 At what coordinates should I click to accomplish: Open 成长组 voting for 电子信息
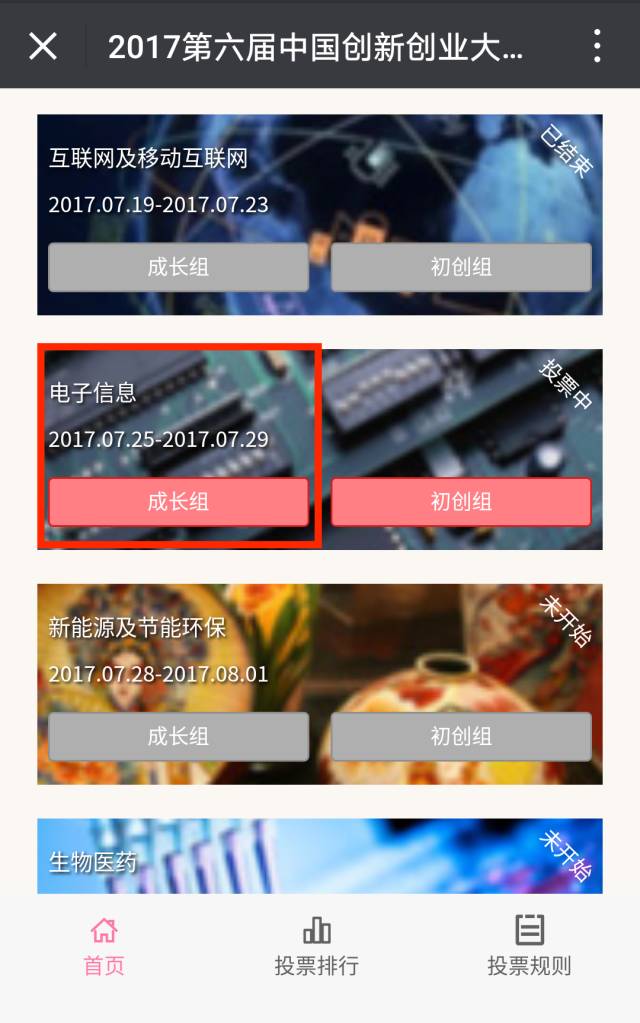pos(178,502)
